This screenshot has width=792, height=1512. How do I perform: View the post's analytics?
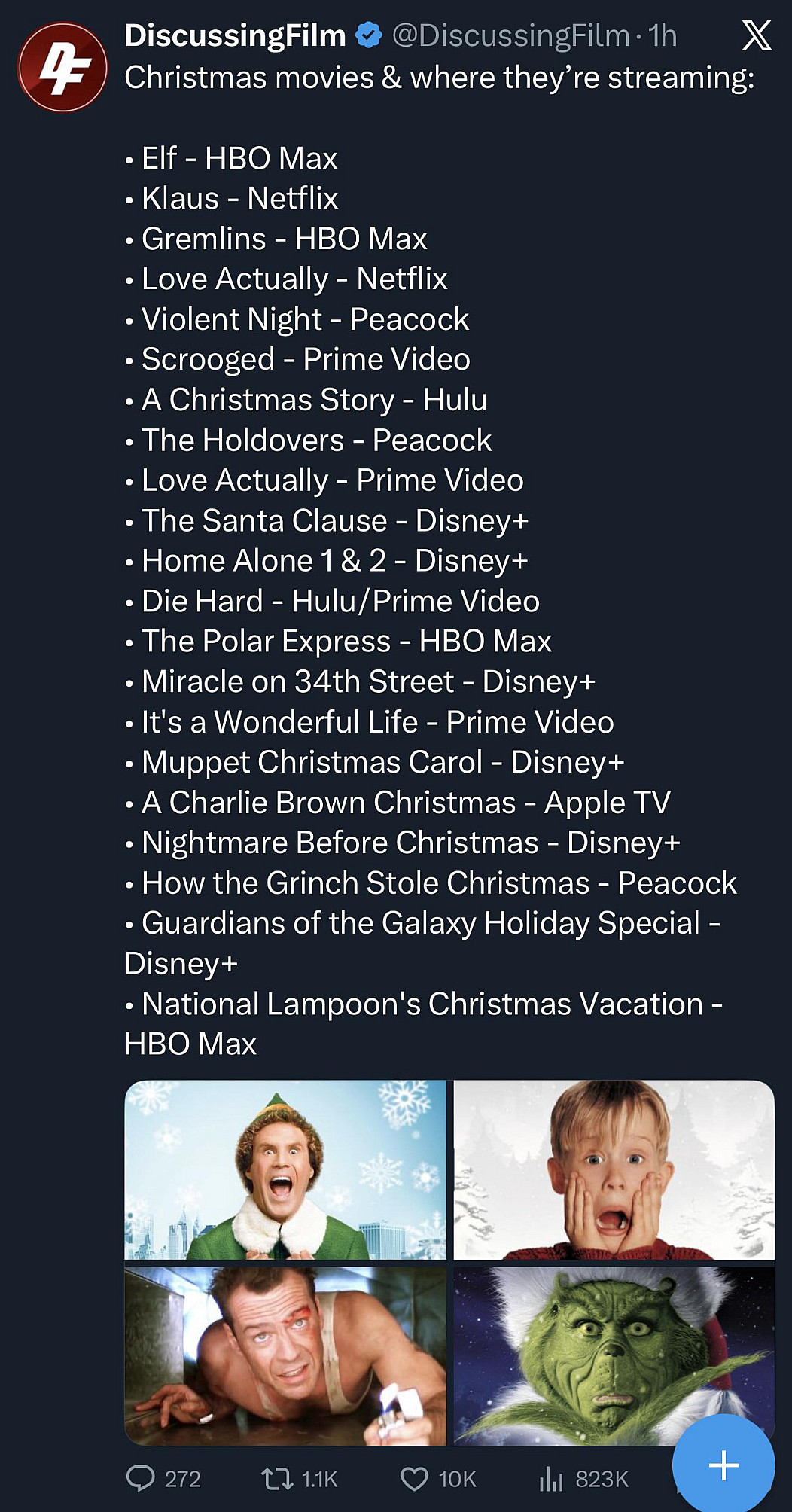[x=552, y=1478]
